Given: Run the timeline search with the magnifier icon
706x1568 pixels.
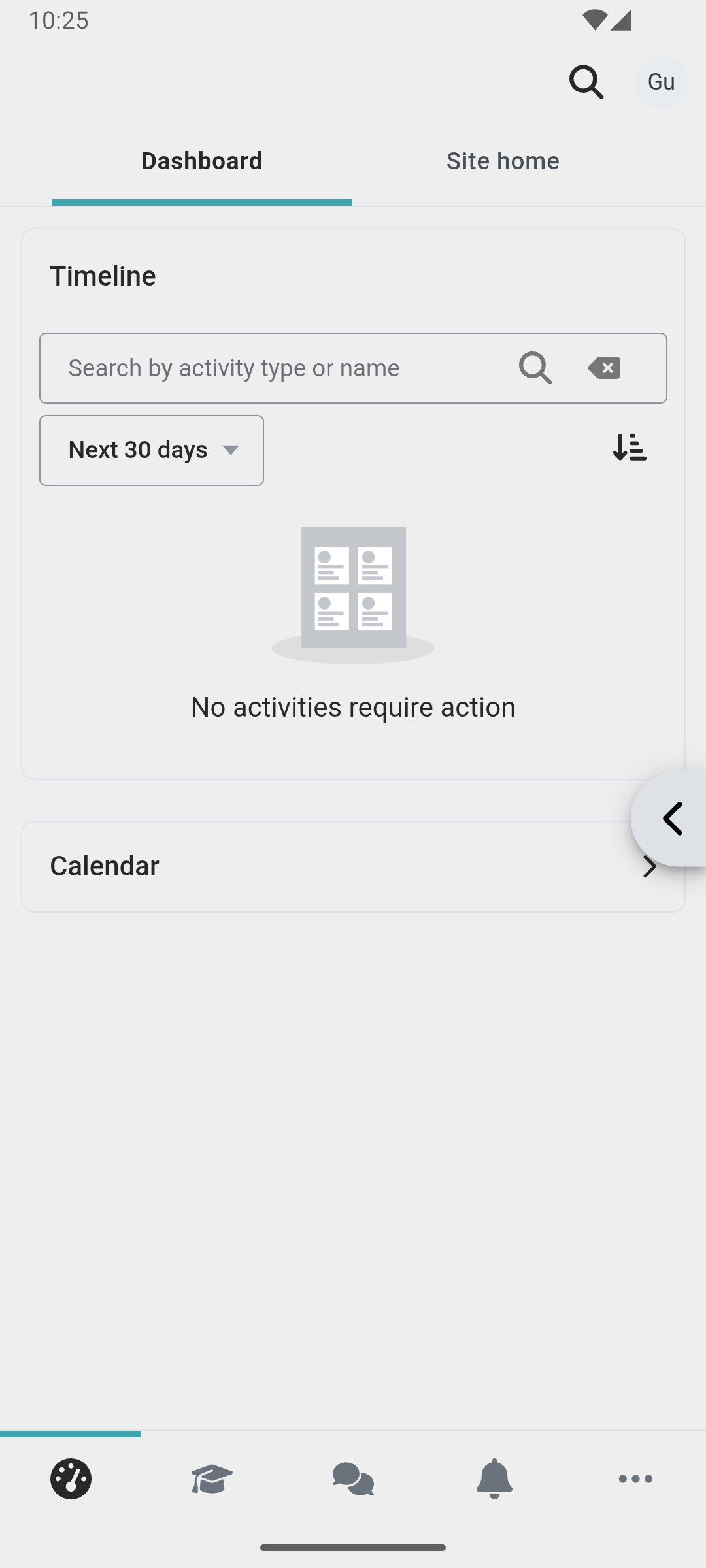Looking at the screenshot, I should click(x=535, y=368).
